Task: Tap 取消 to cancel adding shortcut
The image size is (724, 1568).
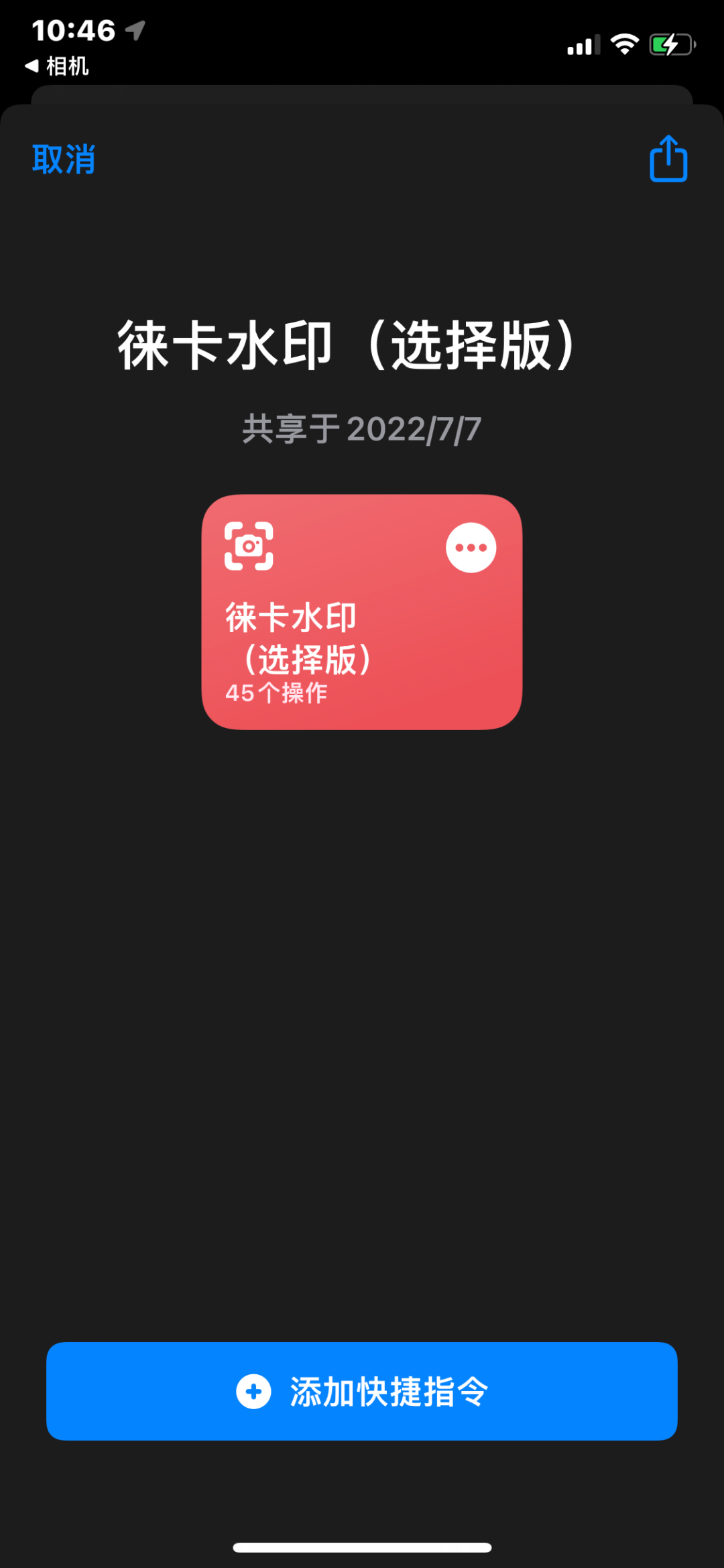Action: pyautogui.click(x=64, y=160)
